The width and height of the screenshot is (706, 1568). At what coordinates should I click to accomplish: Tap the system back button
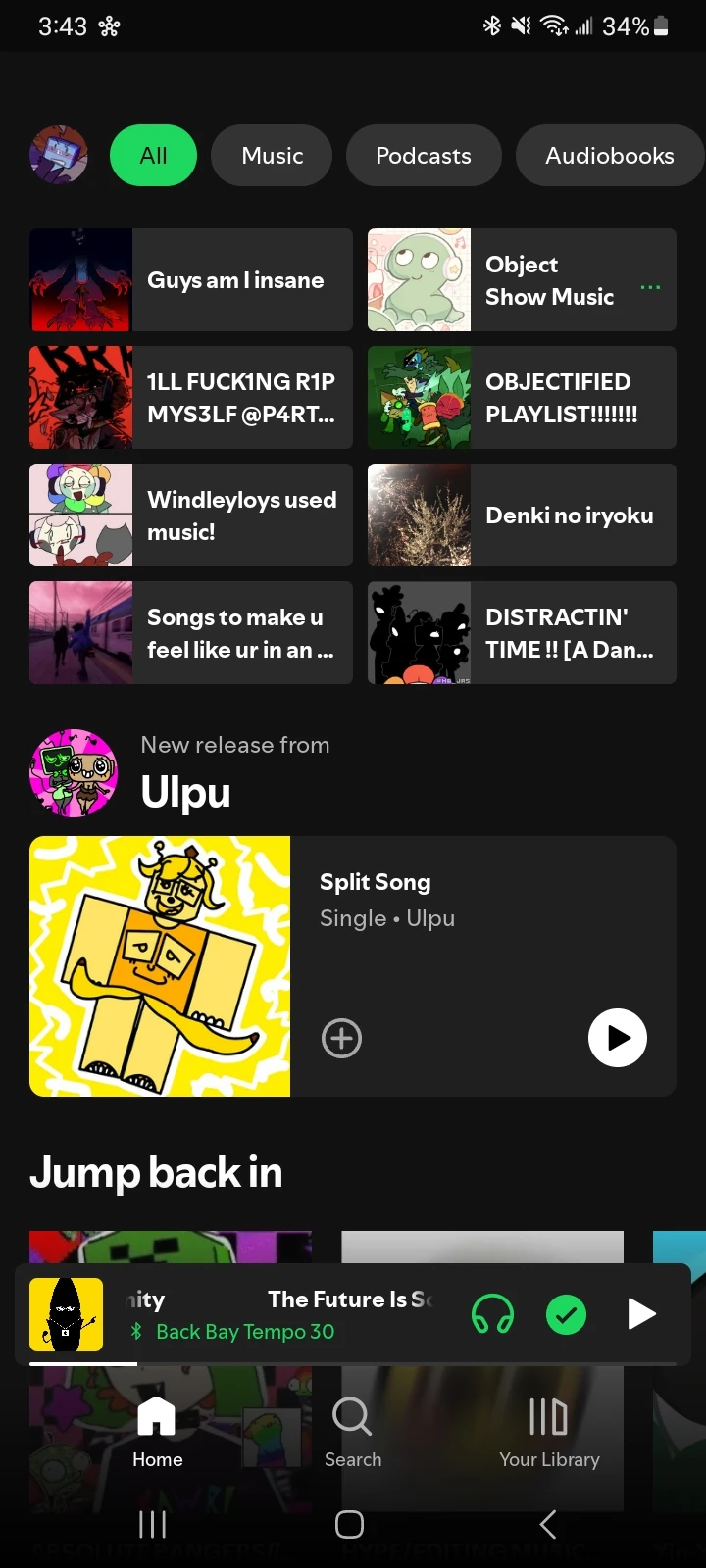pos(548,1524)
